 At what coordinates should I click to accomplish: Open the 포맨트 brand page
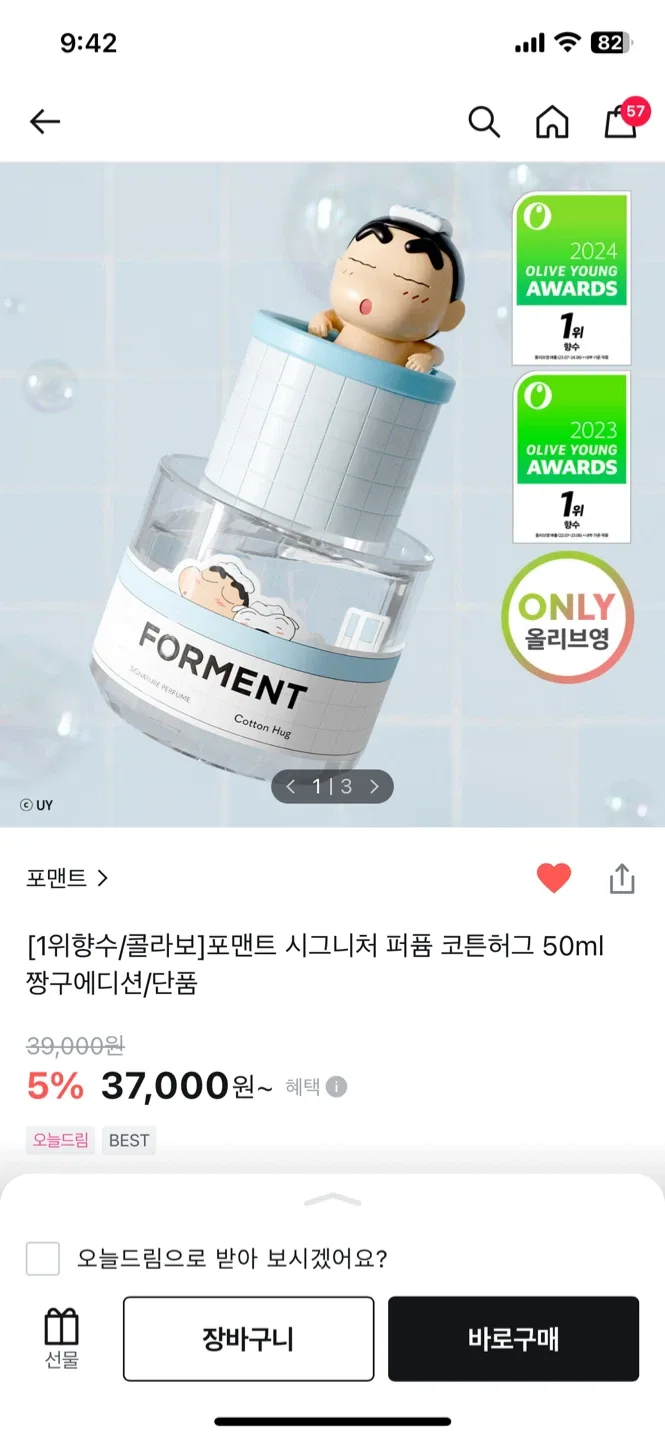67,878
